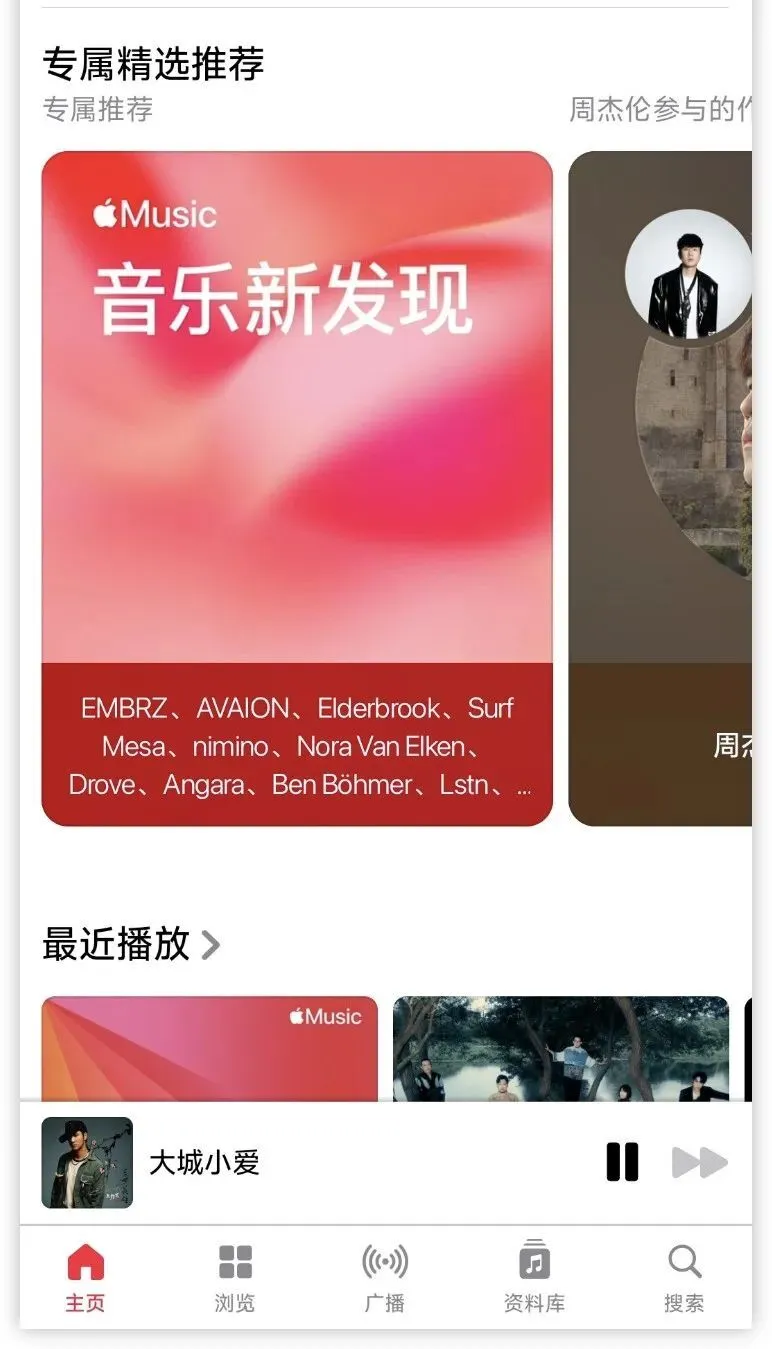This screenshot has width=772, height=1349.
Task: Switch to the 广播 tab
Action: 385,1277
